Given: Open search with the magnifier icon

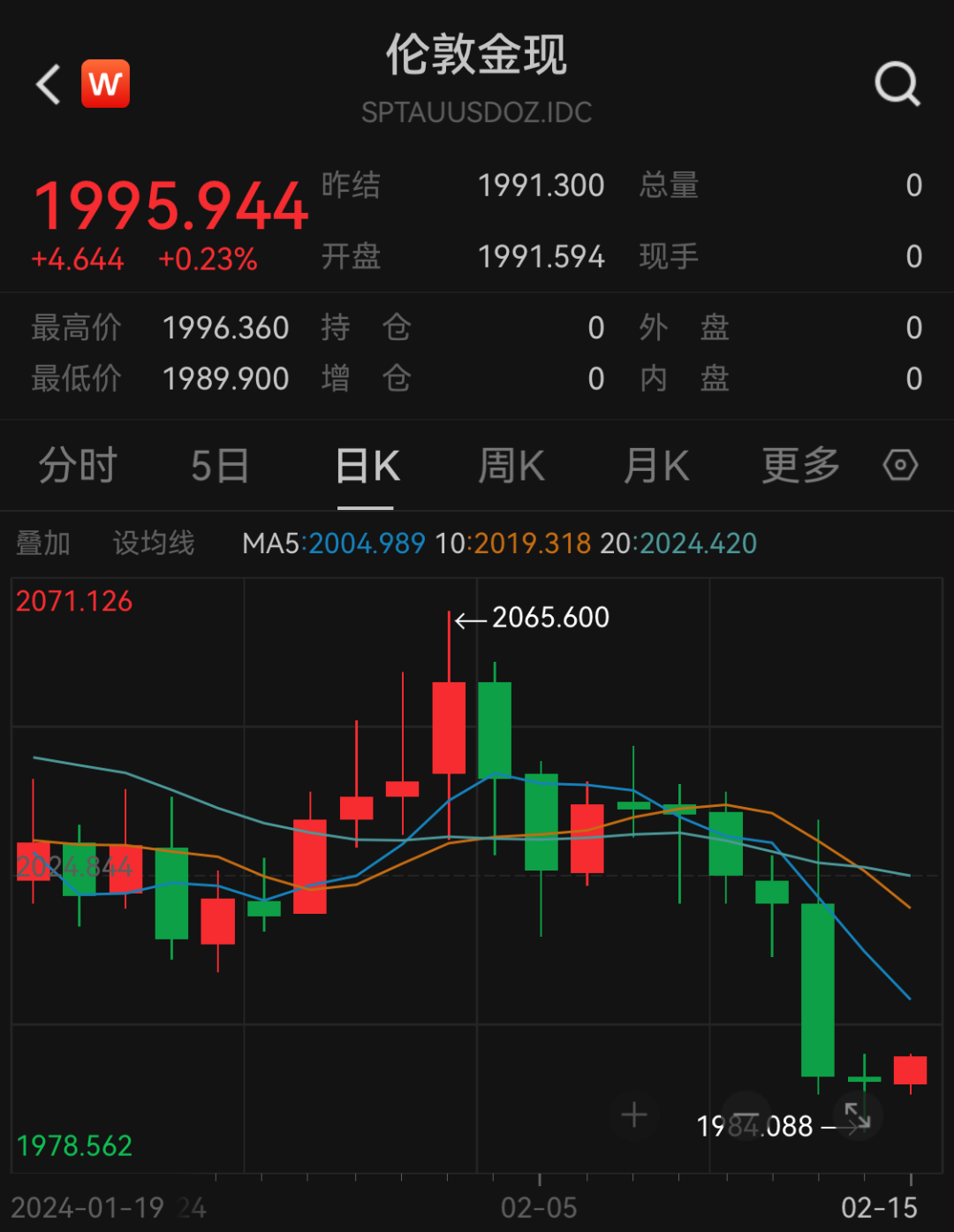Looking at the screenshot, I should pos(897,85).
